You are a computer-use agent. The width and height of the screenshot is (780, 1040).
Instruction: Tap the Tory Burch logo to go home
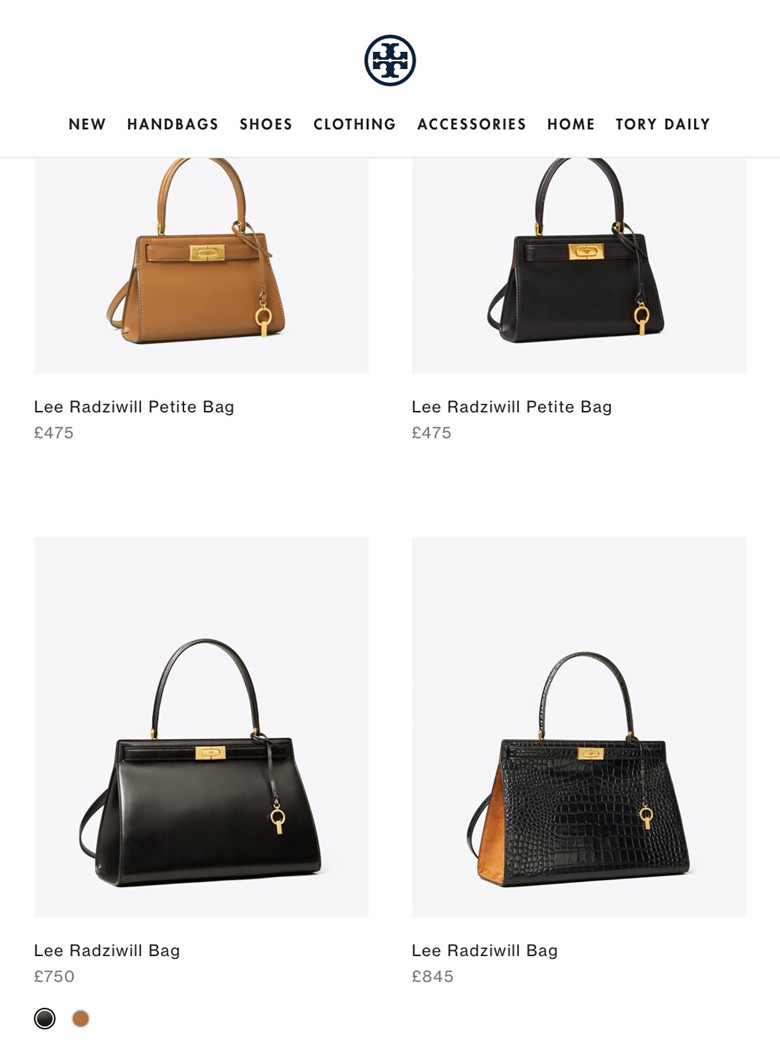pyautogui.click(x=390, y=60)
